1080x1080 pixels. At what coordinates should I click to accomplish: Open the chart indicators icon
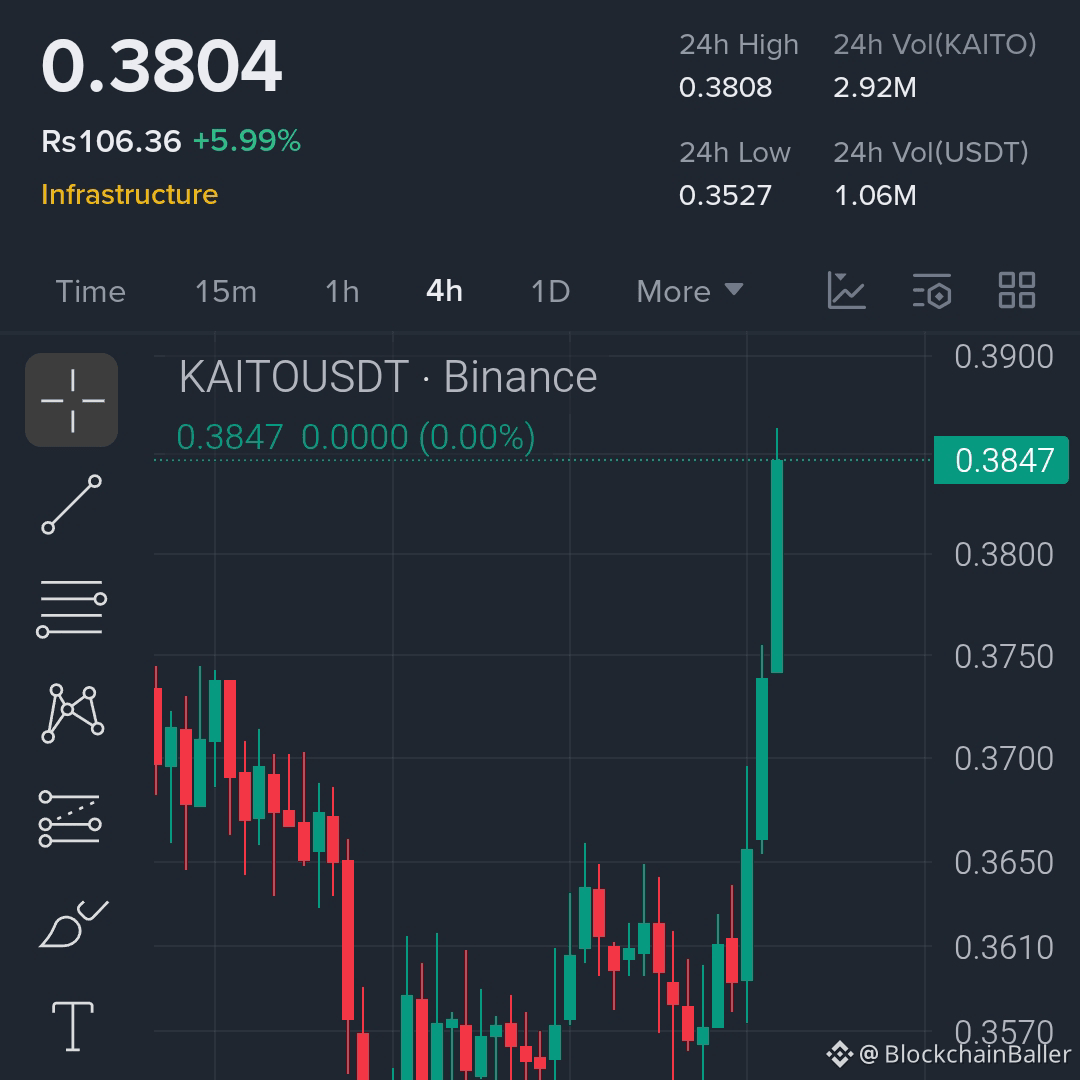point(846,291)
